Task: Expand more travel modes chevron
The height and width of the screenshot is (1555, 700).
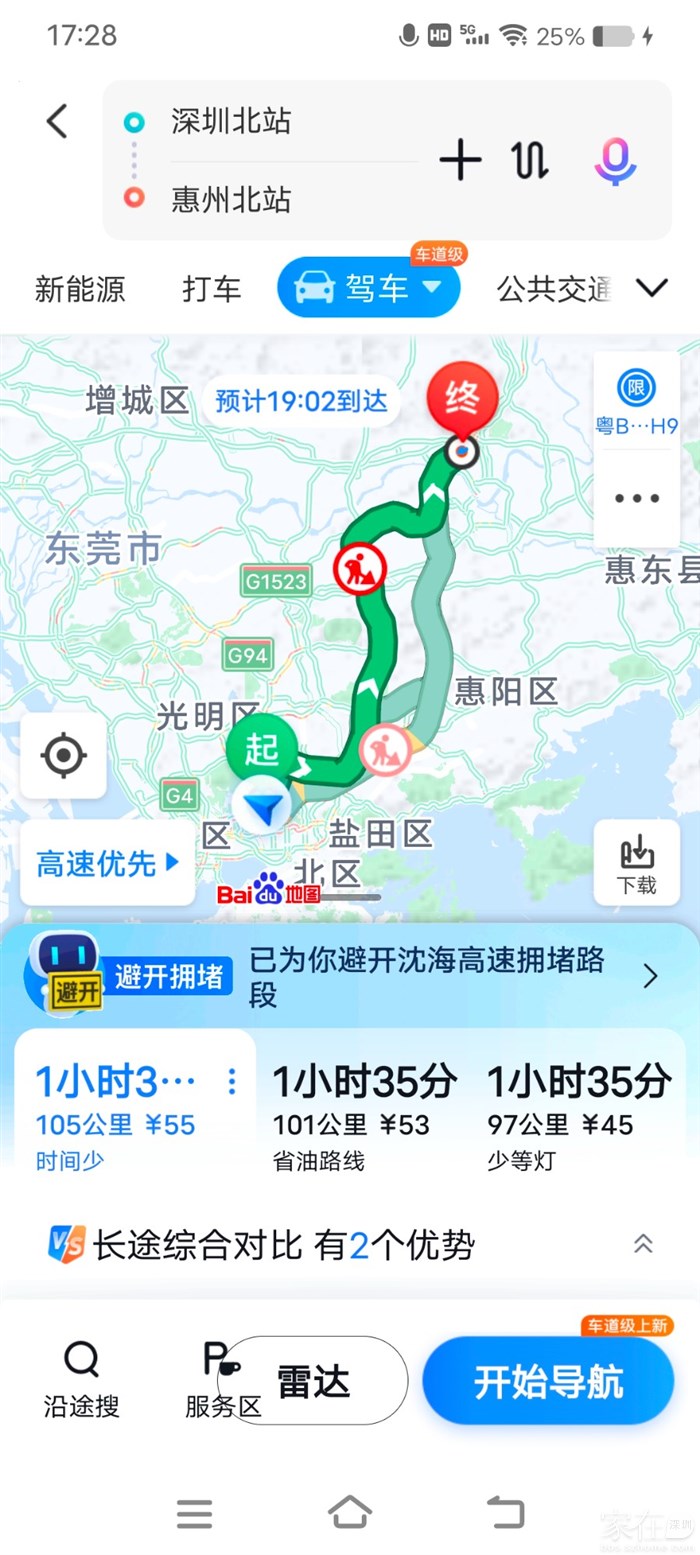Action: 652,289
